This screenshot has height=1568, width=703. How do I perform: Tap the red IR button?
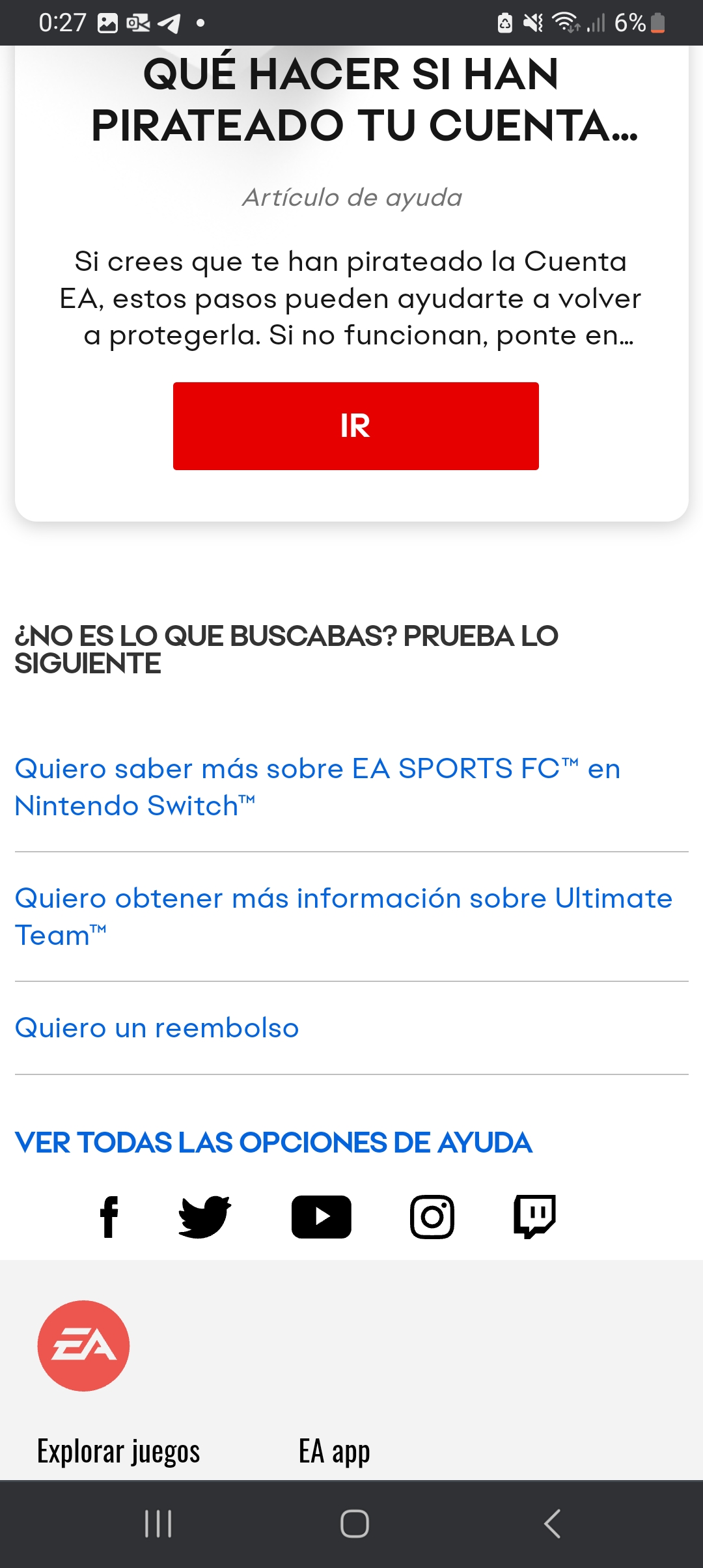coord(355,426)
